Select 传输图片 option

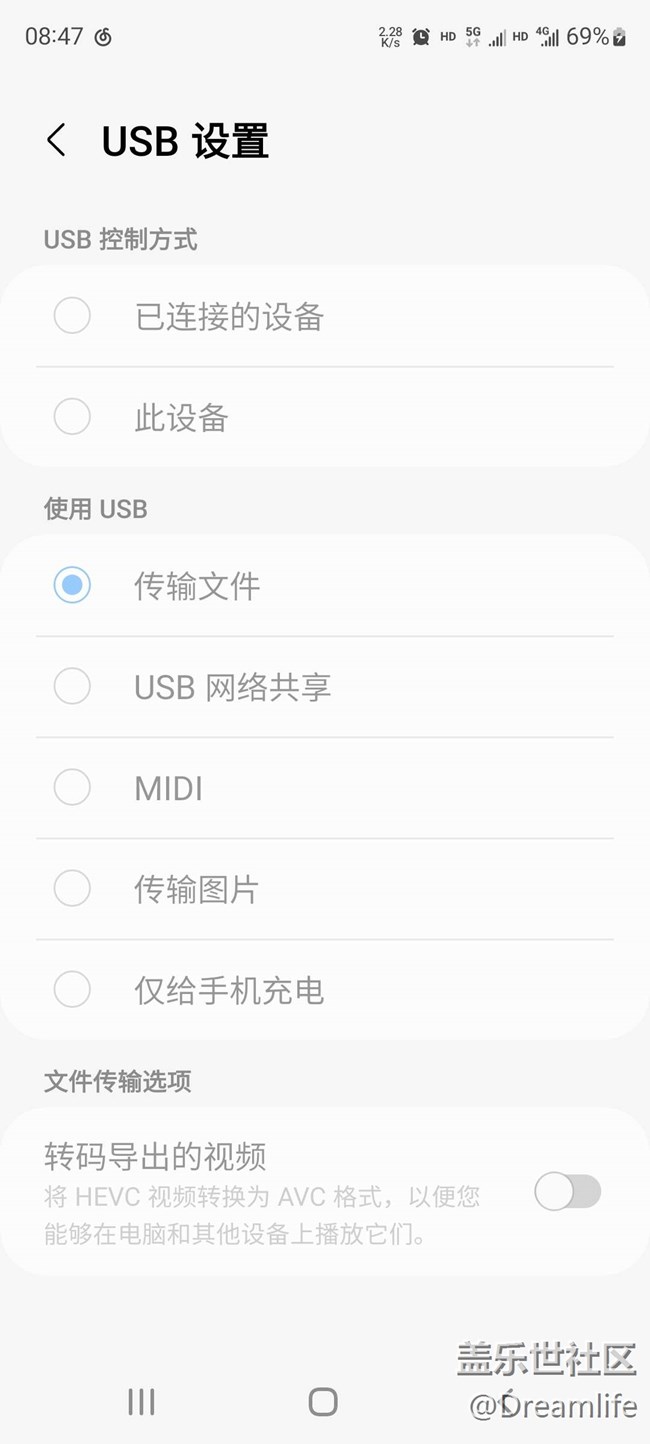tap(72, 889)
